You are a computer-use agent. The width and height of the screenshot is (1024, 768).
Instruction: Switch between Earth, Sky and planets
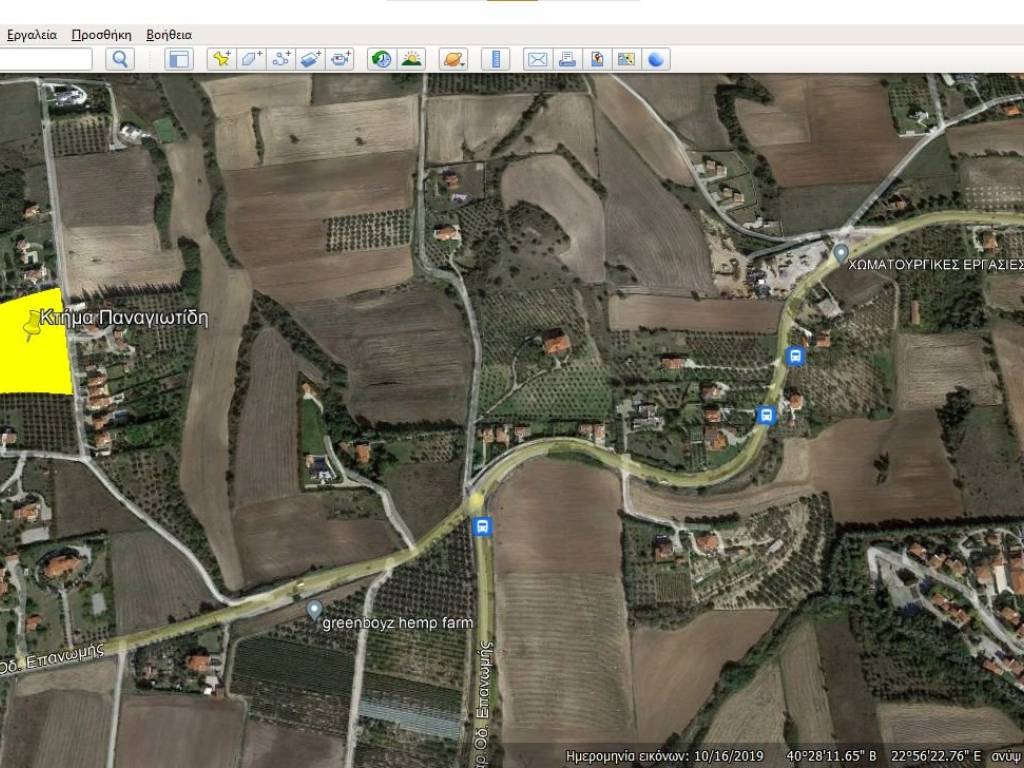453,59
